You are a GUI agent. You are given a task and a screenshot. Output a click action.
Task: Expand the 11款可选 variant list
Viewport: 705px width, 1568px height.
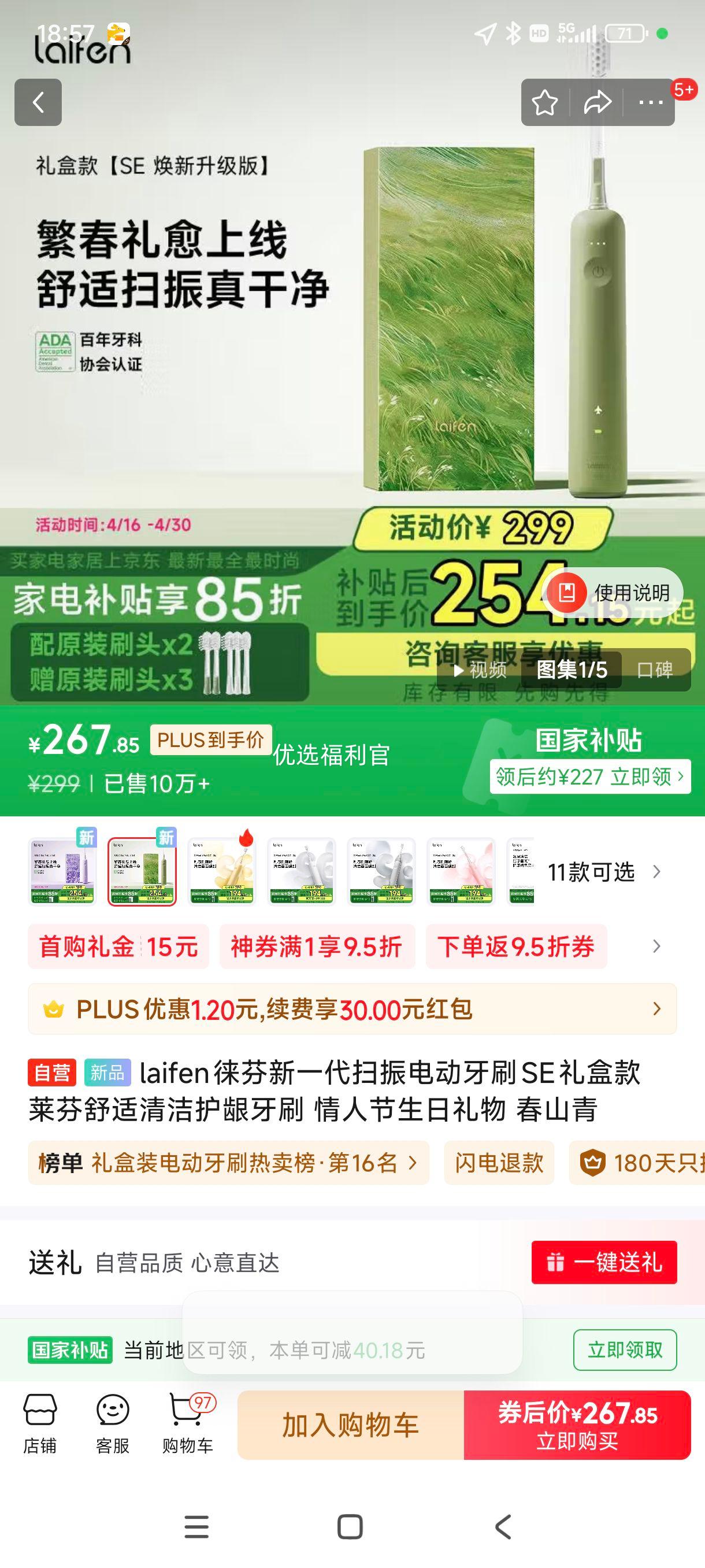(603, 872)
